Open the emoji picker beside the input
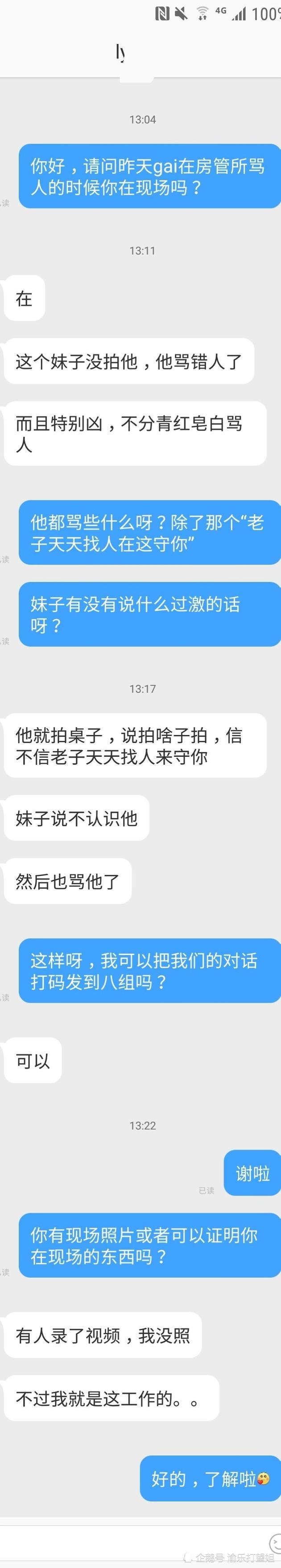This screenshot has width=281, height=1568. point(276,1543)
